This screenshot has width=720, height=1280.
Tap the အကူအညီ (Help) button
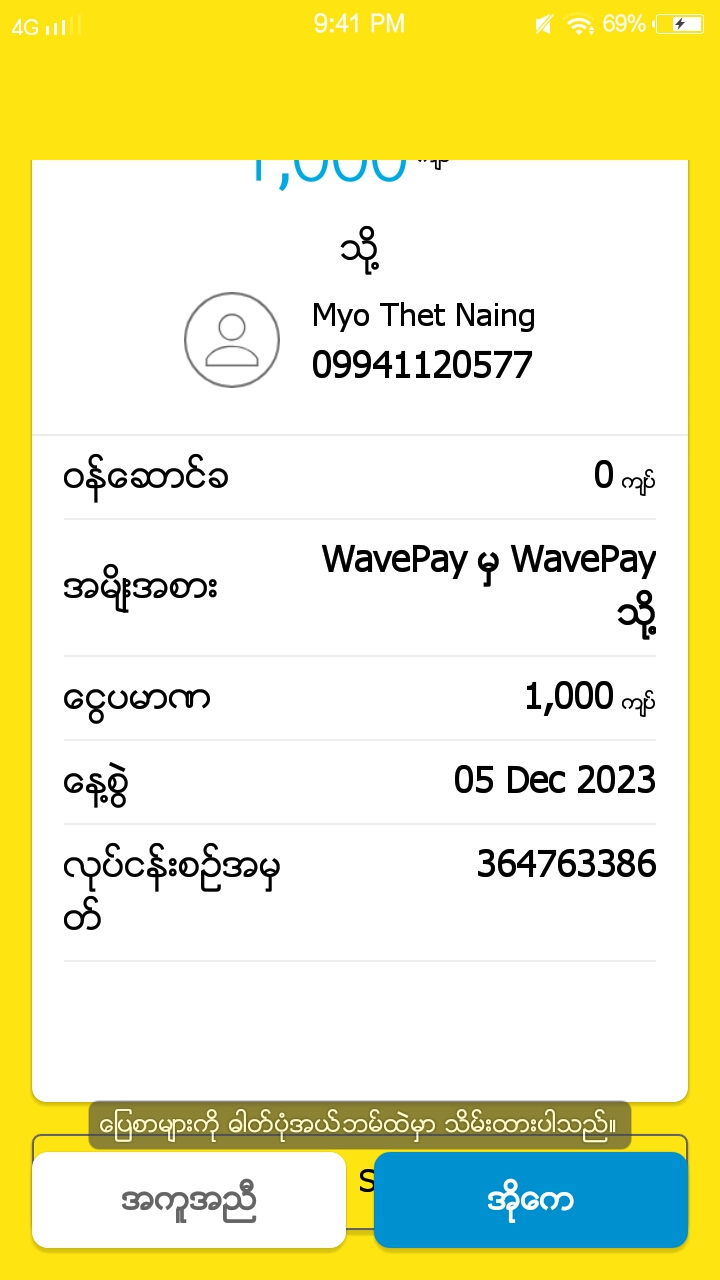(x=188, y=1200)
